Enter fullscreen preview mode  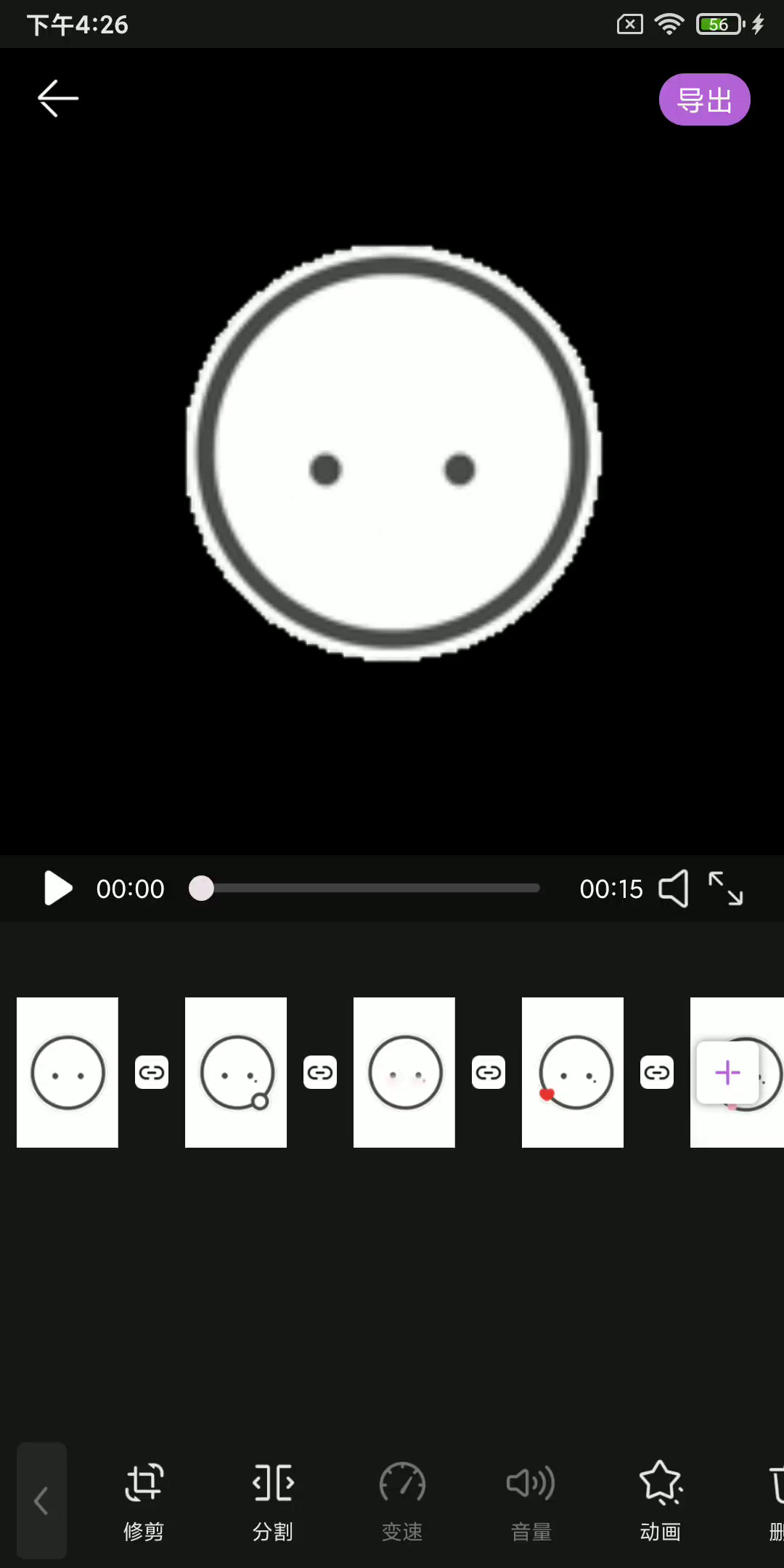(726, 889)
